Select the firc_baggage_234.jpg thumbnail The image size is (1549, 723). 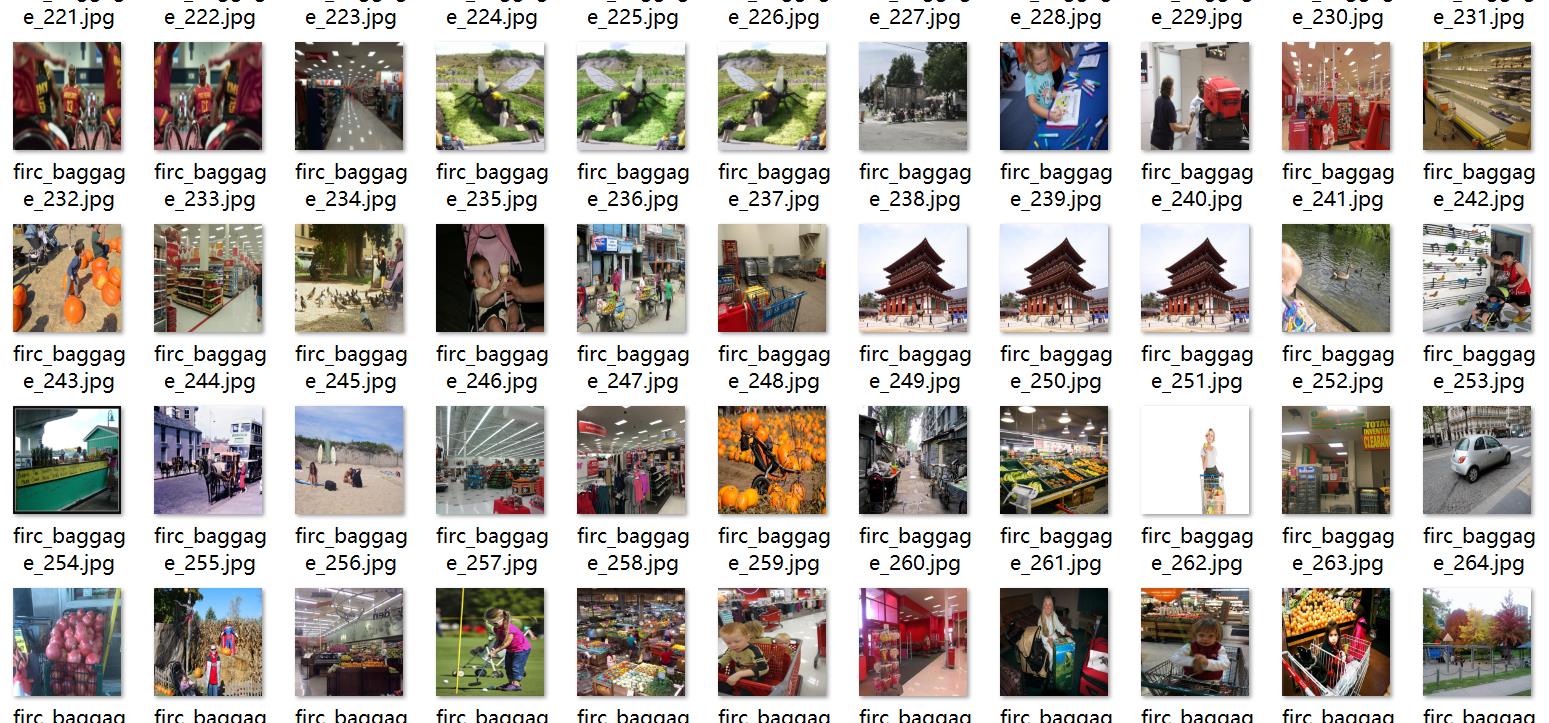349,96
